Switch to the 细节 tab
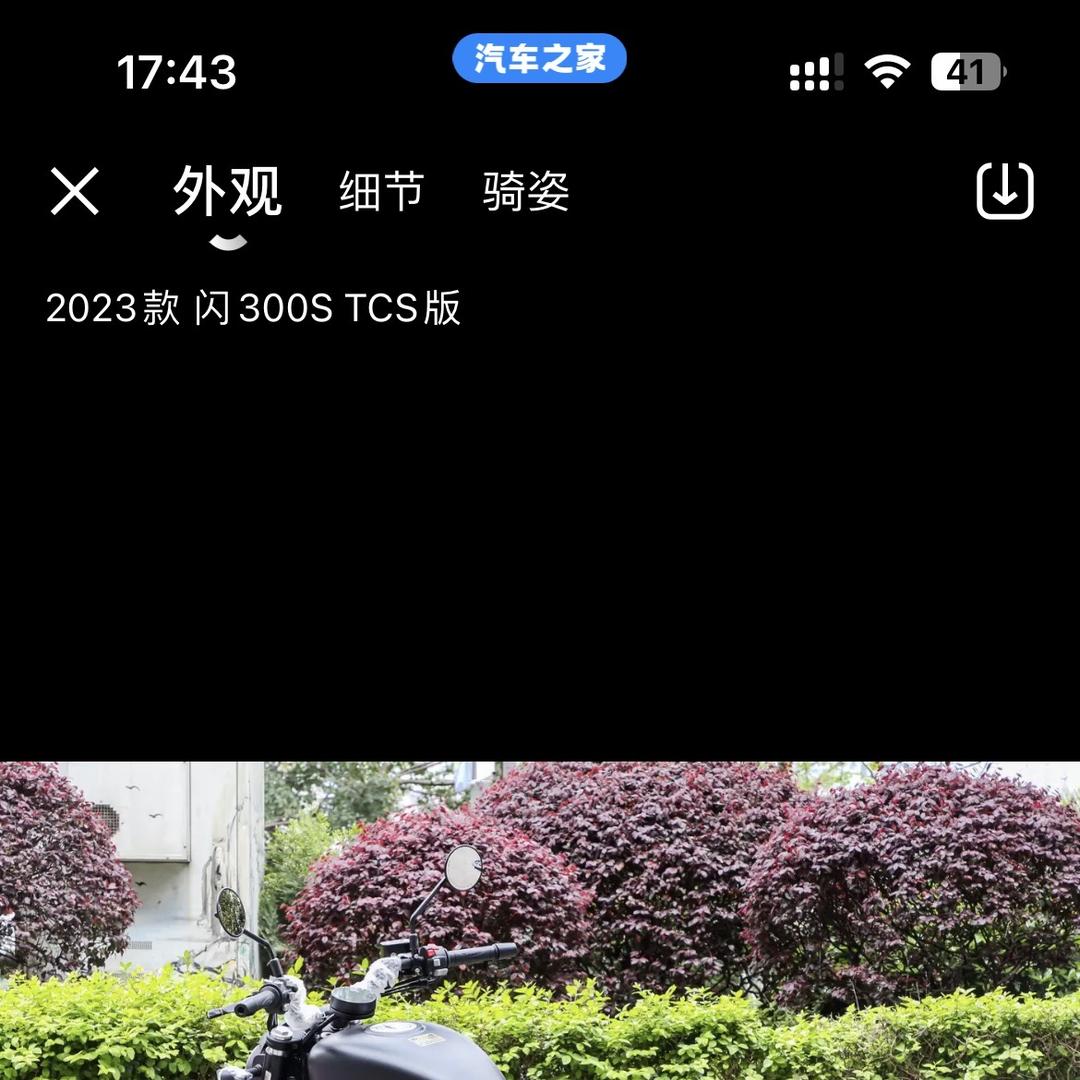Screen dimensions: 1080x1080 tap(381, 191)
